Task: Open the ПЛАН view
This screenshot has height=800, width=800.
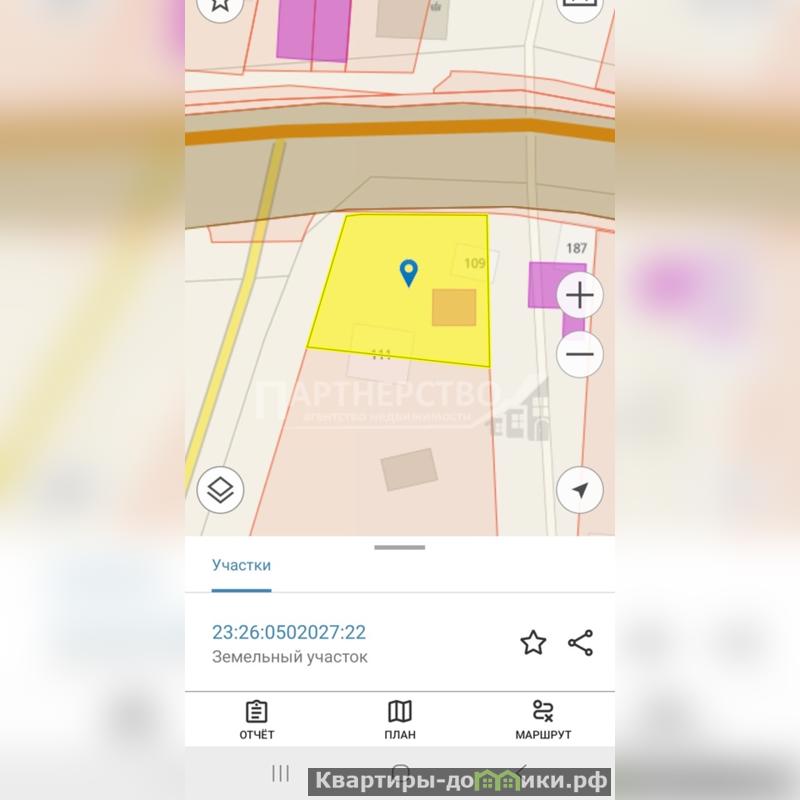Action: click(400, 720)
